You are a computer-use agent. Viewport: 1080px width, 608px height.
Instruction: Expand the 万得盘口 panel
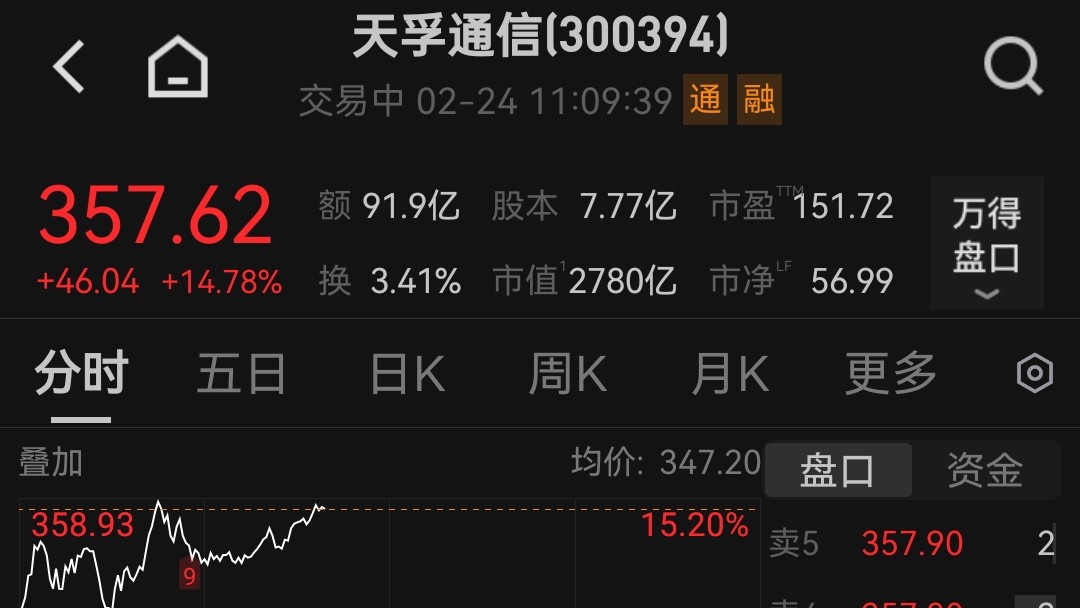point(986,243)
